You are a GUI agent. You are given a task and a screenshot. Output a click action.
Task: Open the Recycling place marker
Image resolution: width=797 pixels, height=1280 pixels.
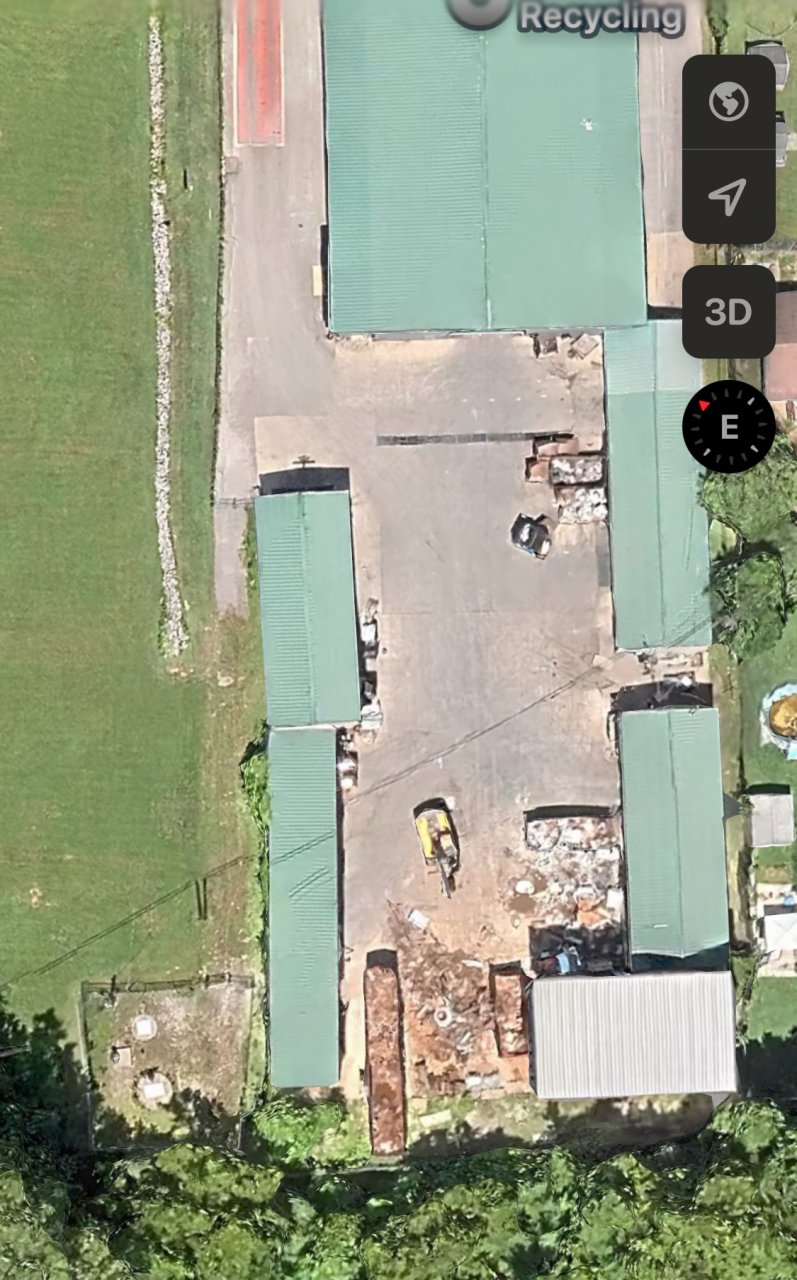click(481, 10)
